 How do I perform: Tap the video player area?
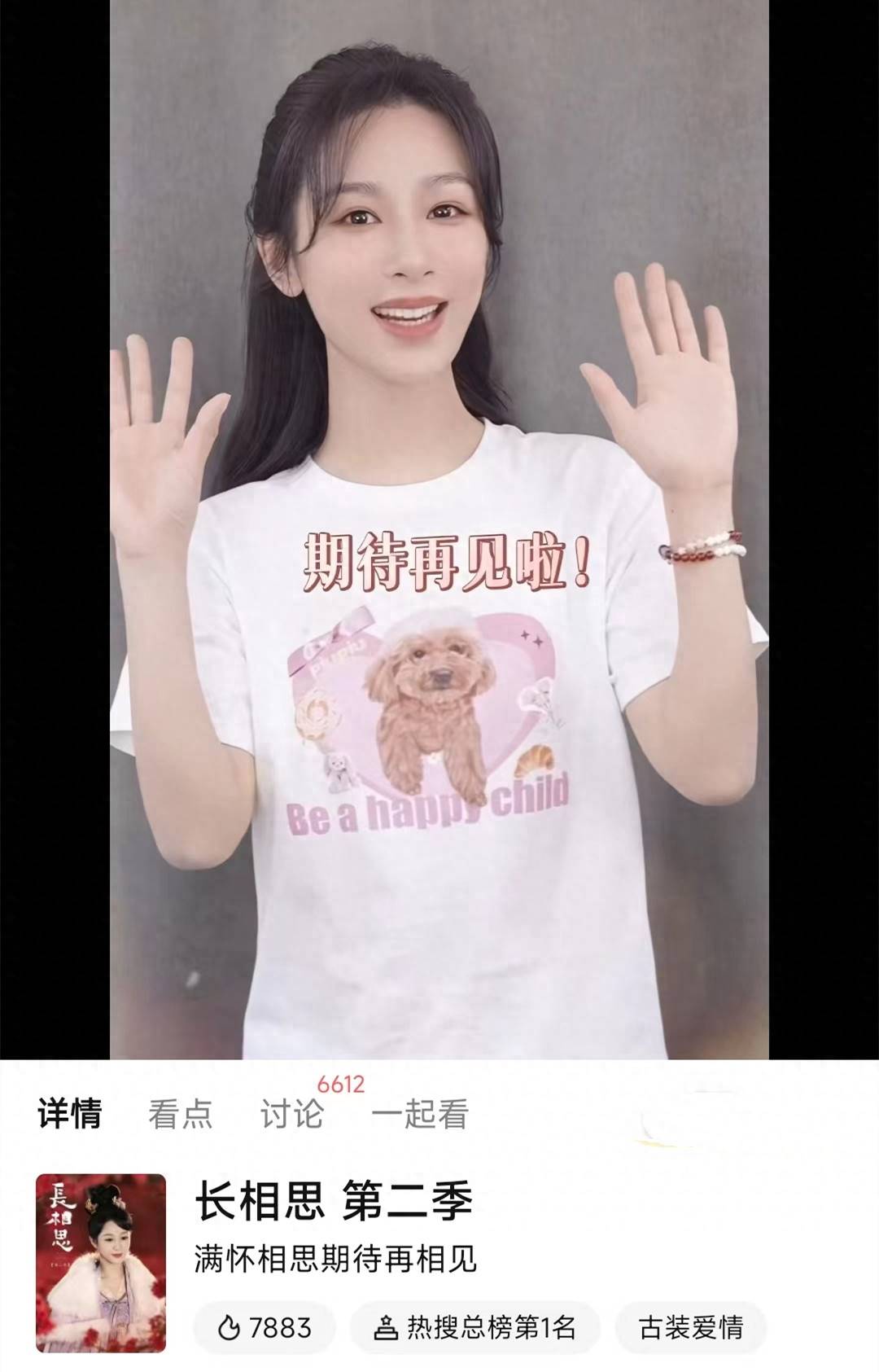439,529
